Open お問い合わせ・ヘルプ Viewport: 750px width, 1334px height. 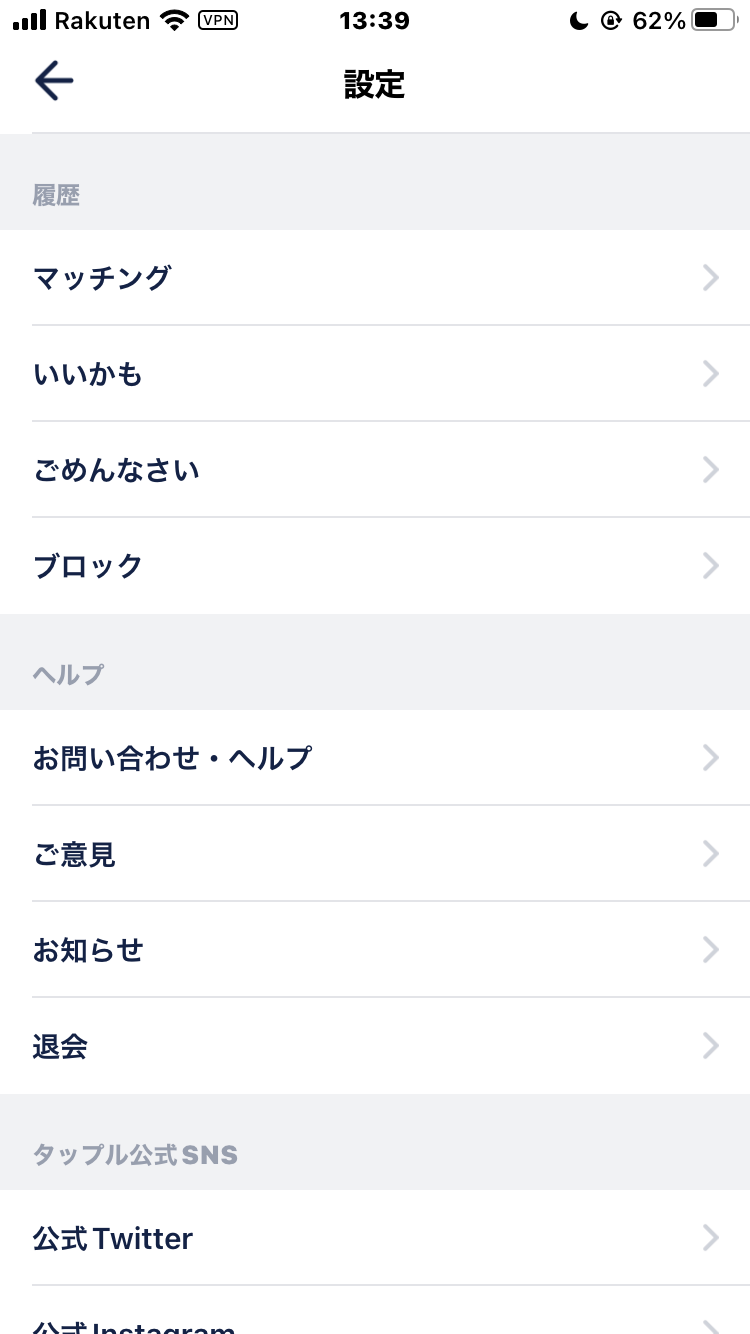point(375,758)
